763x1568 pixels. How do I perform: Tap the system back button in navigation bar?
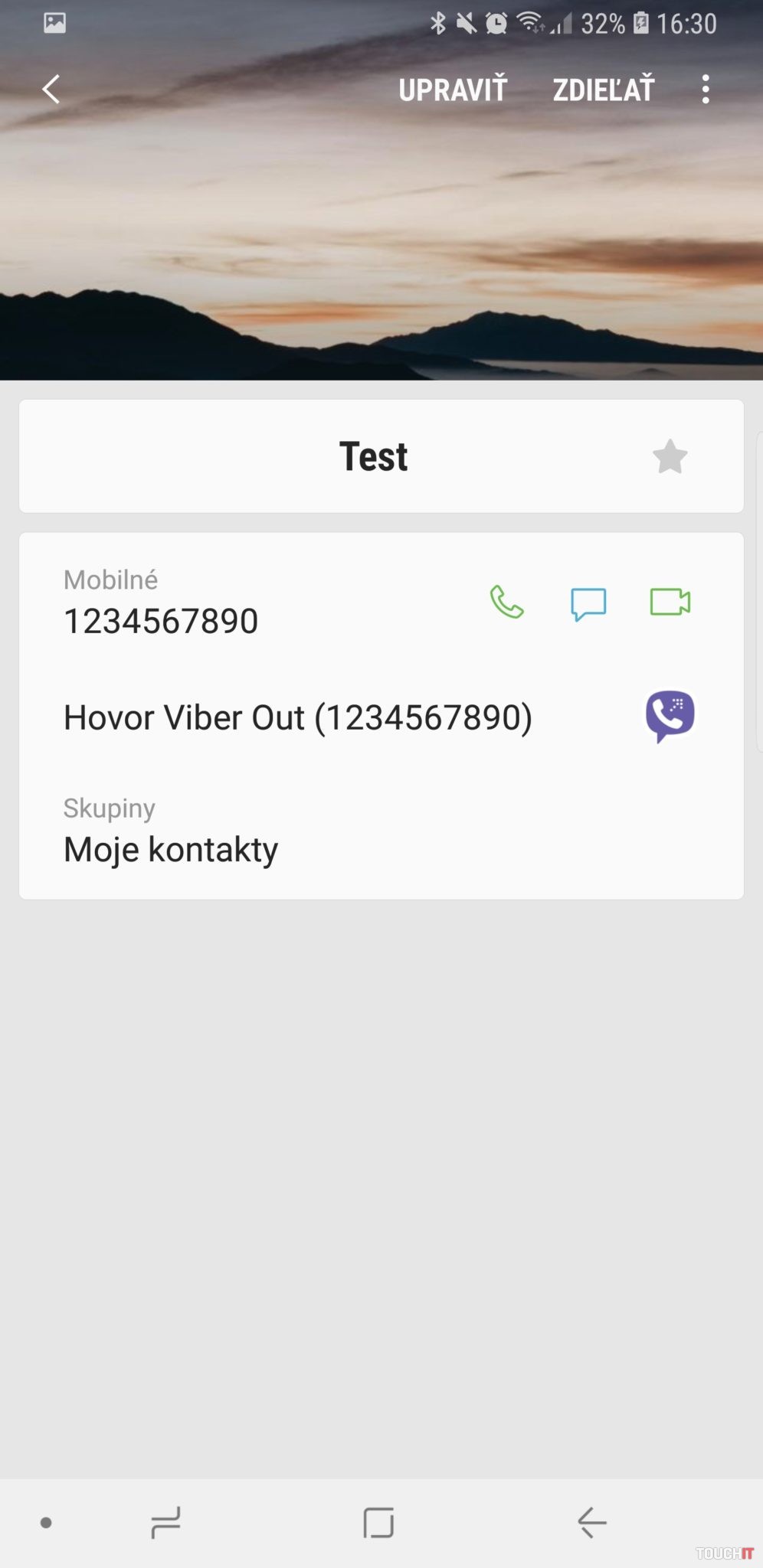click(591, 1522)
